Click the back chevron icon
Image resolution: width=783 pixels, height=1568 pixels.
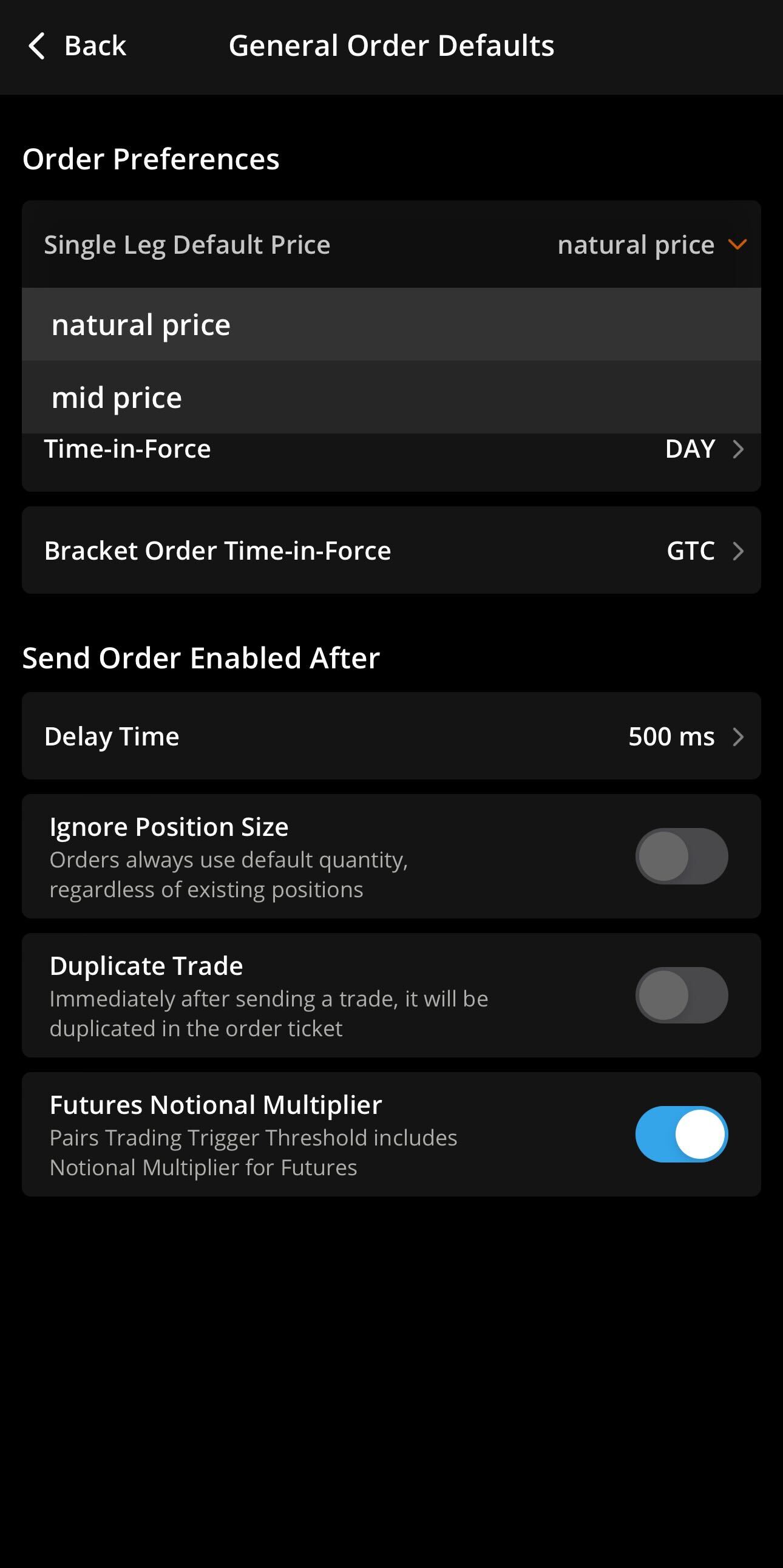38,46
